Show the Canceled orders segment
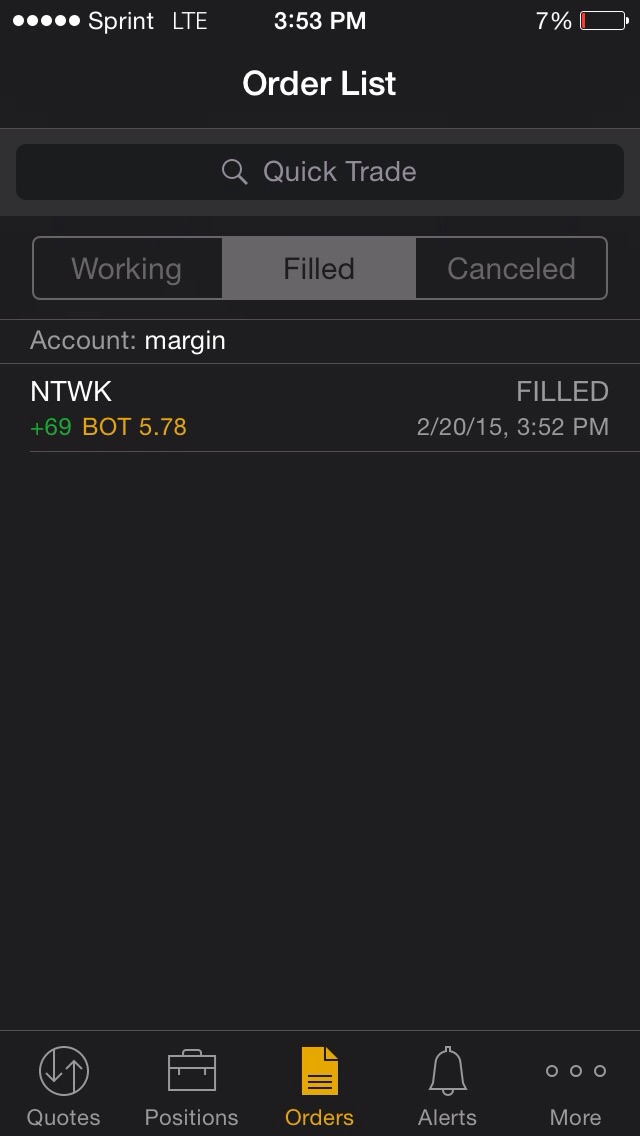The height and width of the screenshot is (1136, 640). coord(511,268)
